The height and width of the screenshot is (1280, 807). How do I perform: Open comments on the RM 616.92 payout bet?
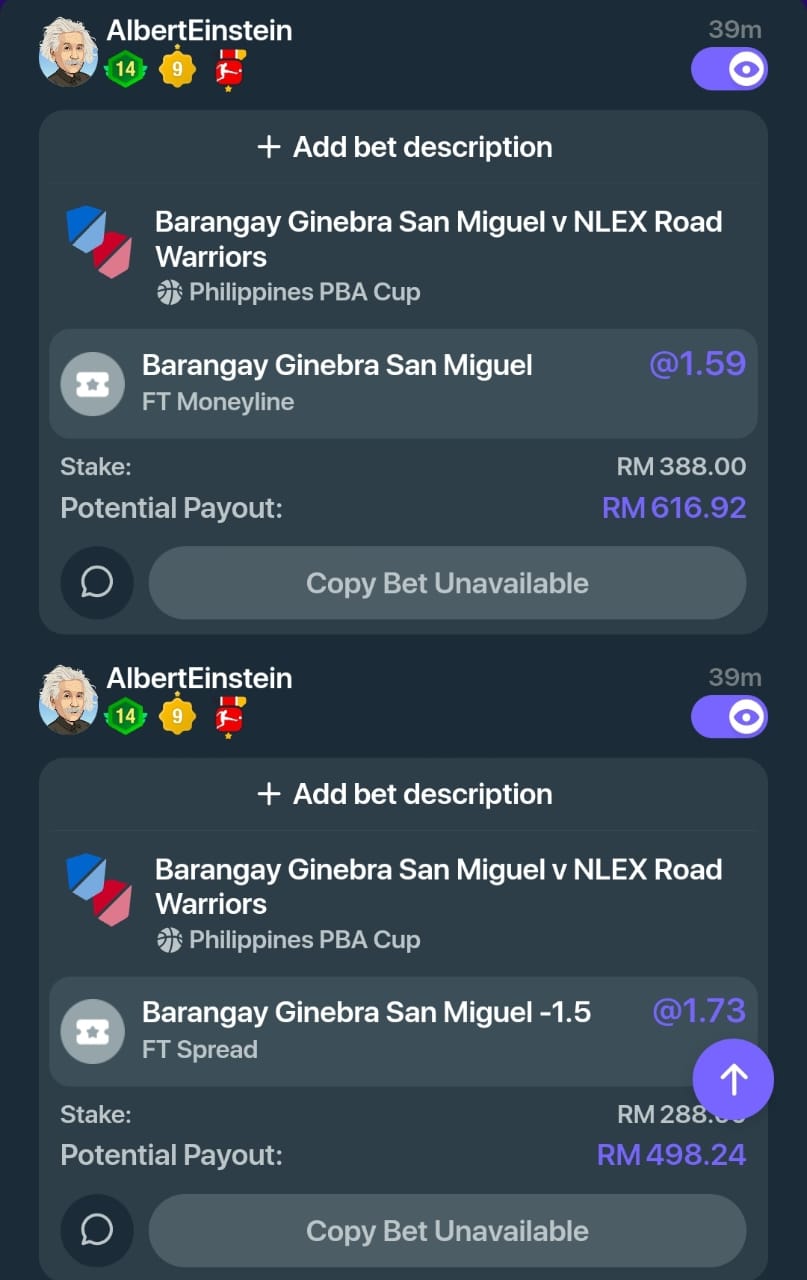click(97, 583)
